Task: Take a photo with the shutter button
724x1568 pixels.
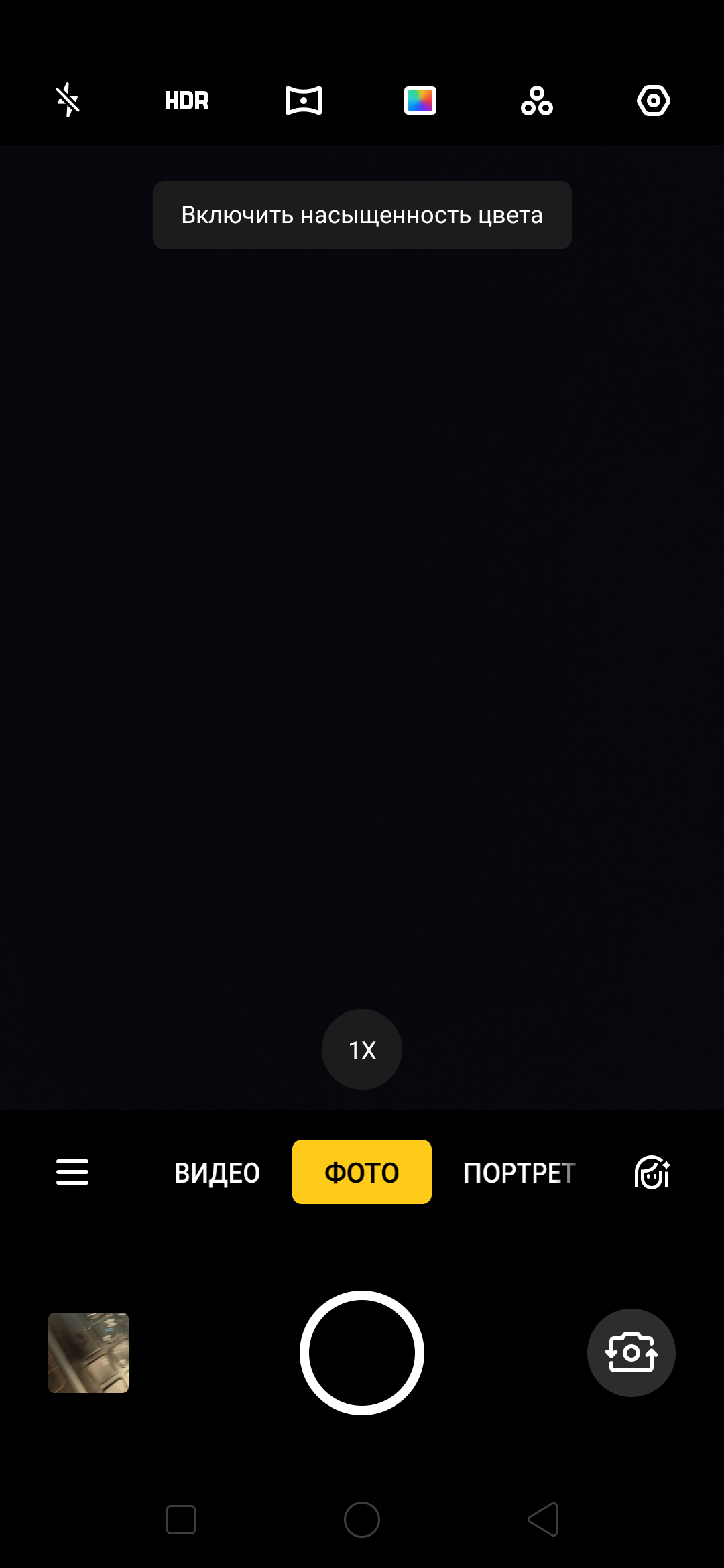Action: [362, 1353]
